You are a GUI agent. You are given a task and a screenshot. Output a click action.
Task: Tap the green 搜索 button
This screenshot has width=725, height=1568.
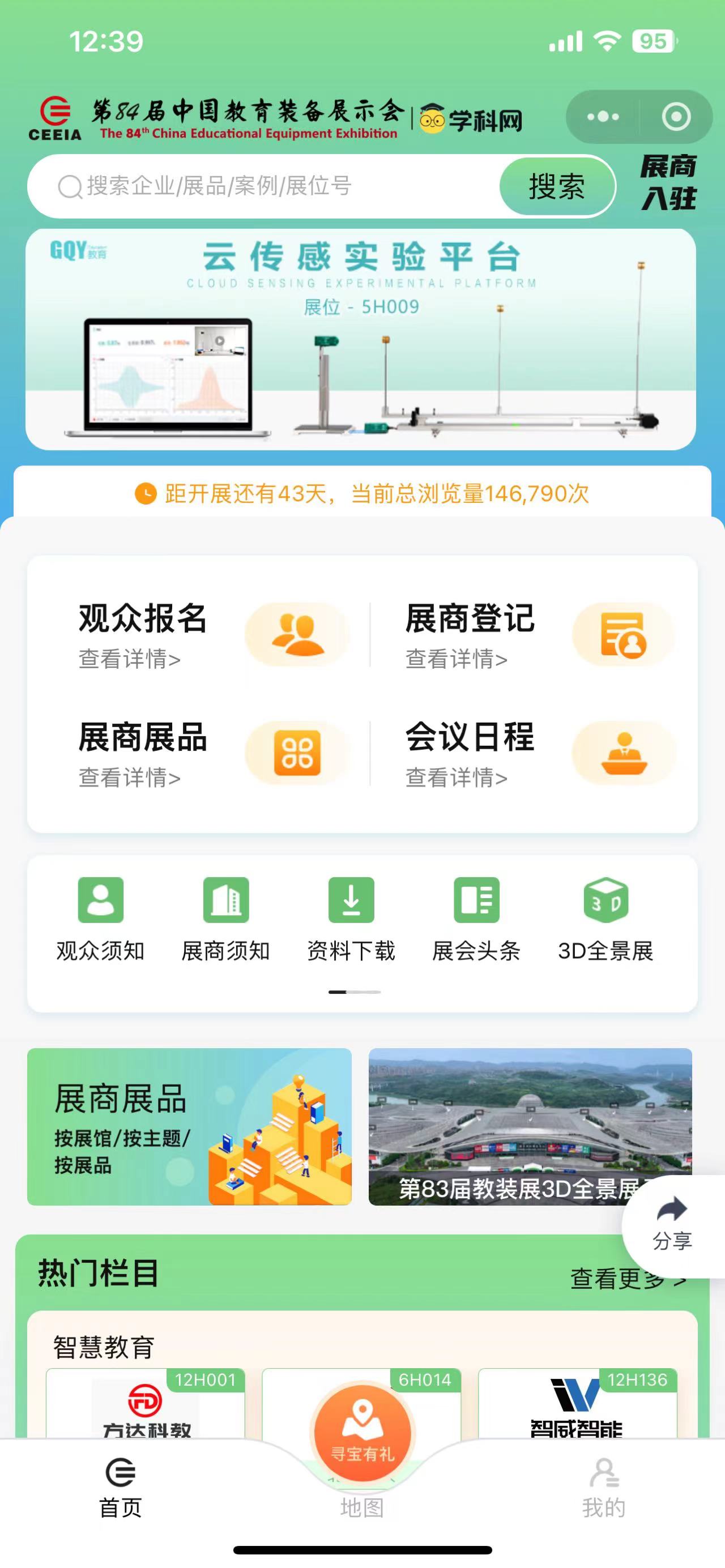(x=556, y=186)
